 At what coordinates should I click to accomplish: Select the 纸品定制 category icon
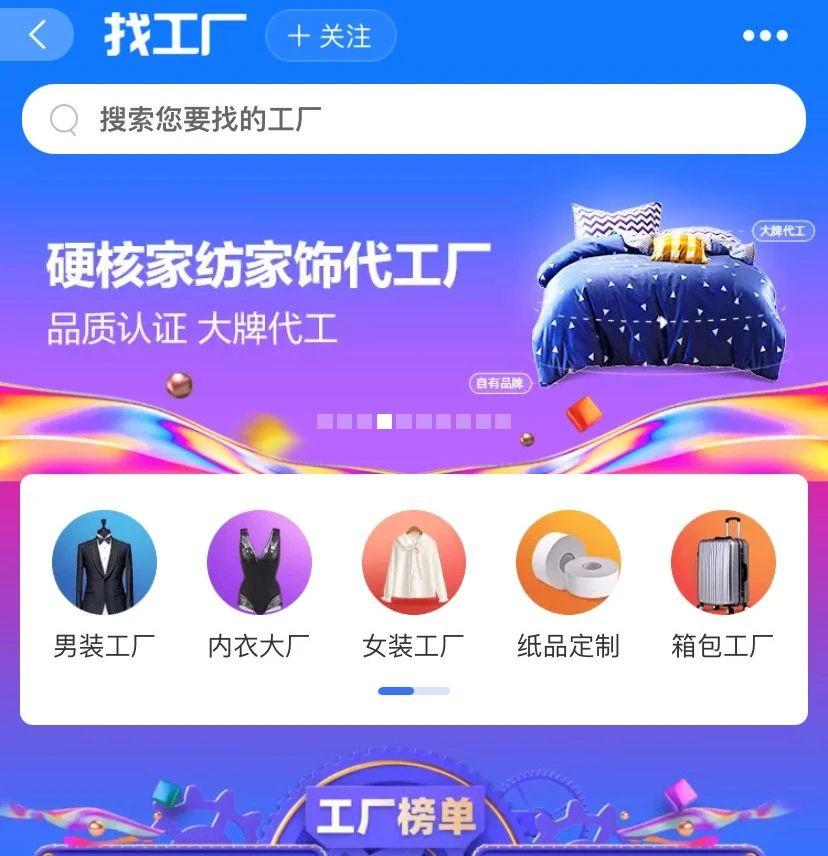pyautogui.click(x=568, y=565)
